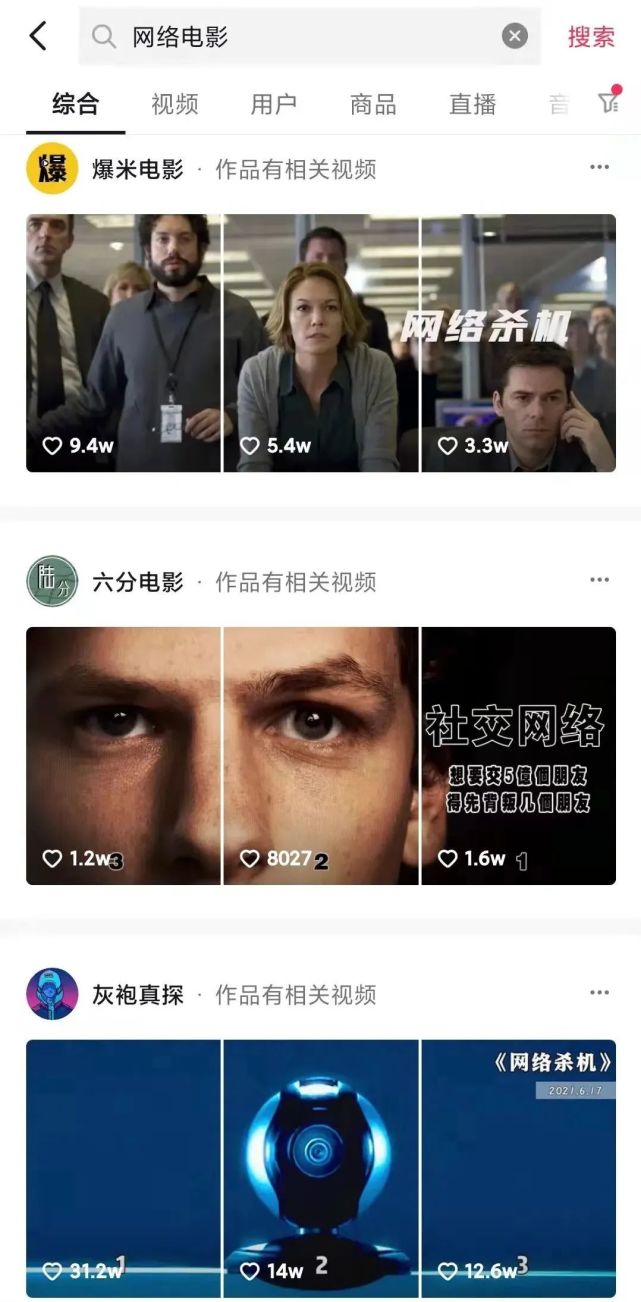Open 六分电影's video with 8027 likes

321,755
